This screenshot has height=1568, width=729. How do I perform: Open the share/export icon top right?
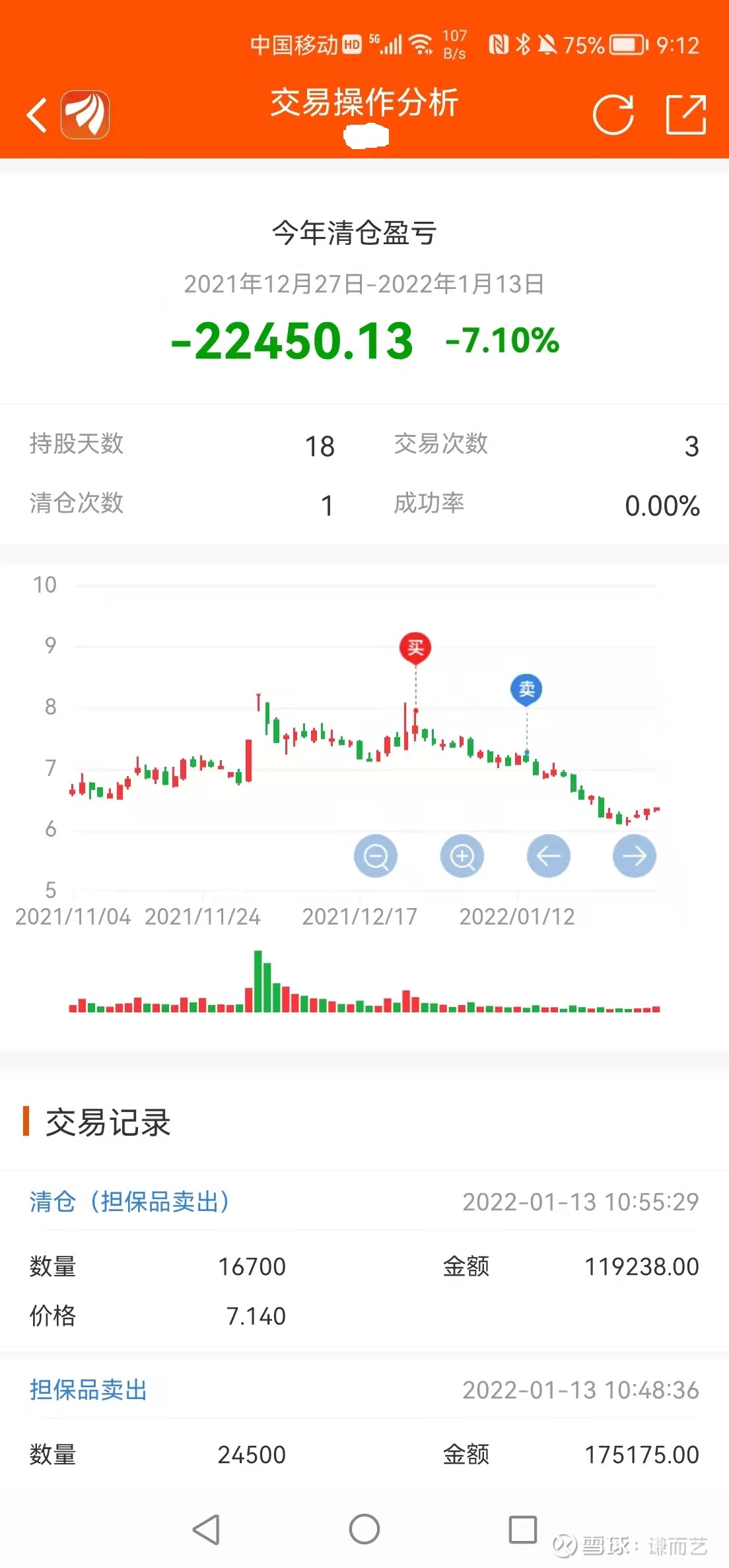685,114
